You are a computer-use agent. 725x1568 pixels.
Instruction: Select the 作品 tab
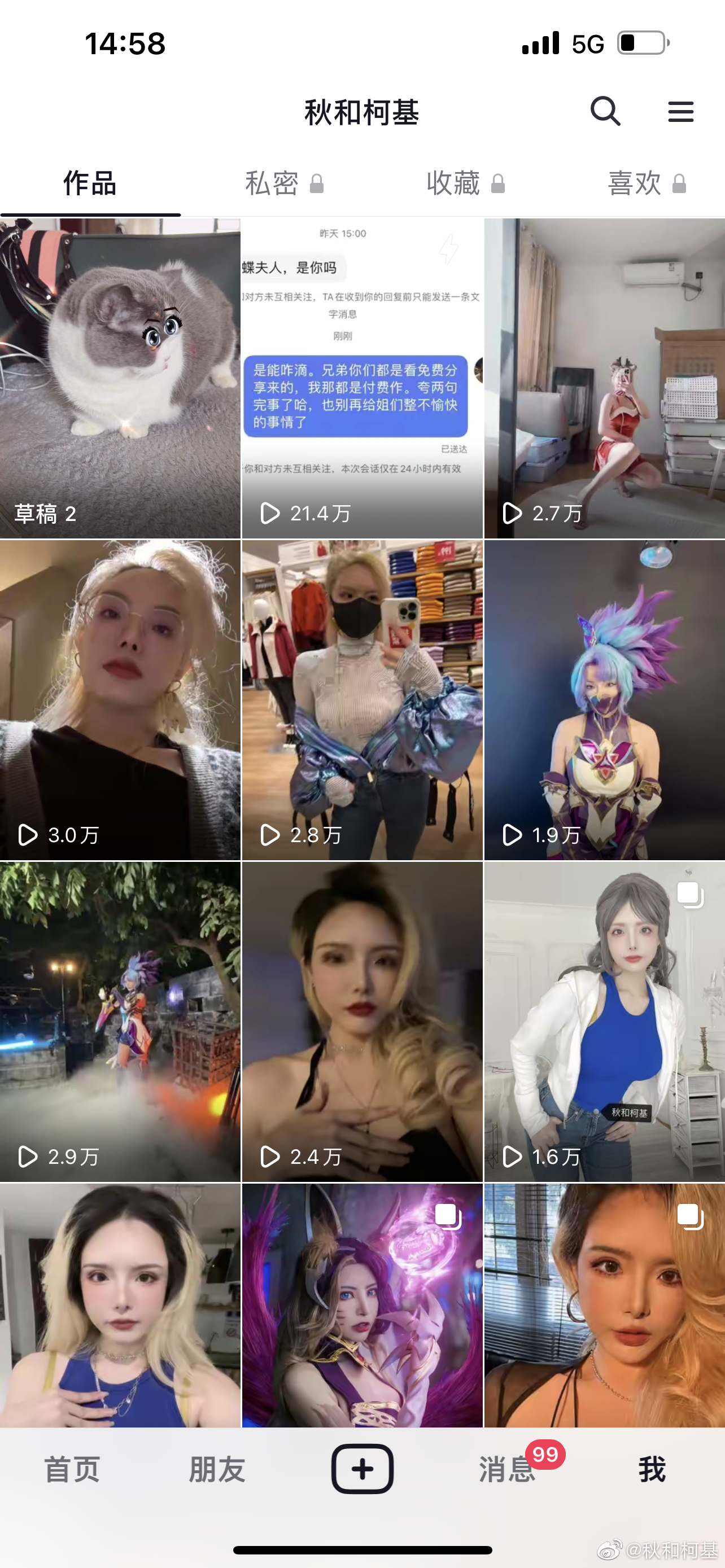90,183
